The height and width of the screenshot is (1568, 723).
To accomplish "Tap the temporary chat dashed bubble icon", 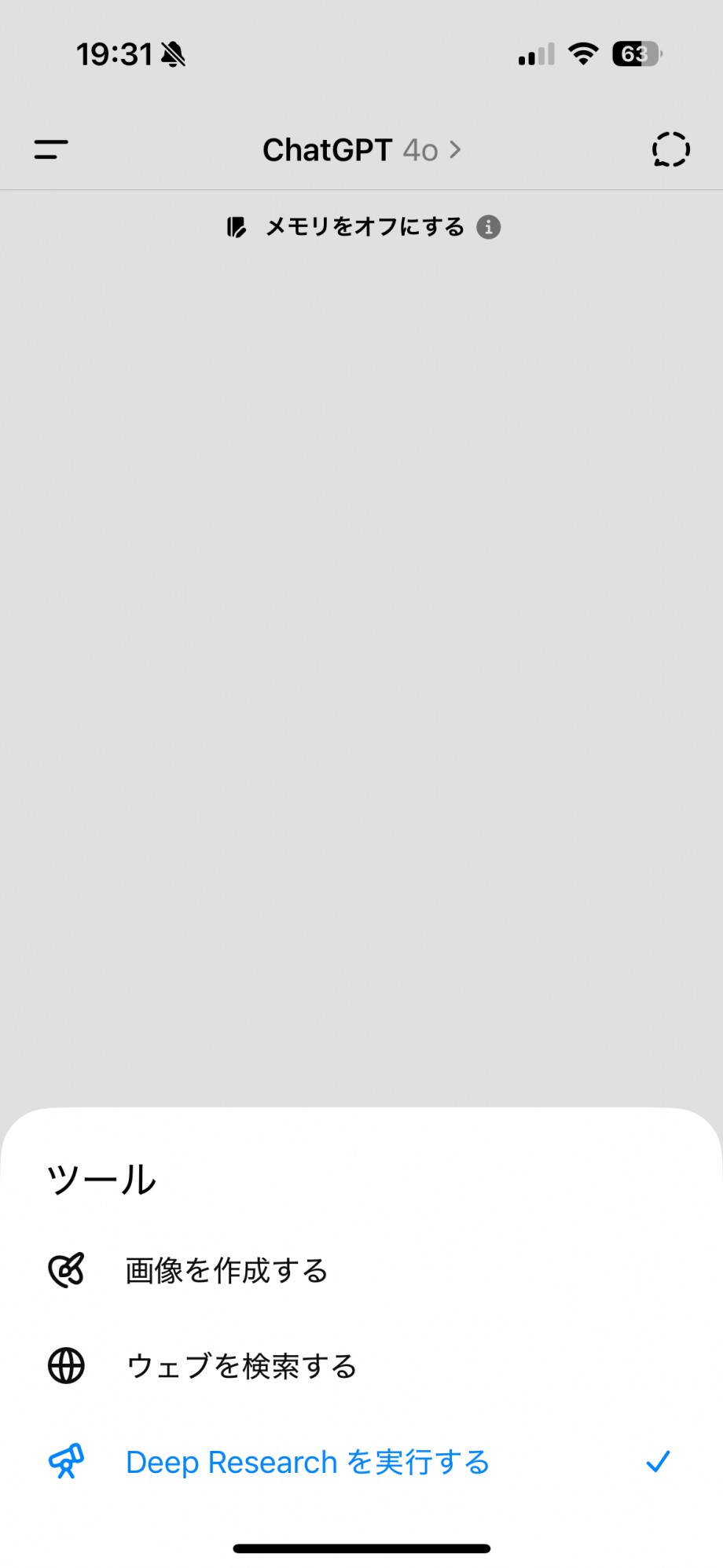I will coord(670,149).
